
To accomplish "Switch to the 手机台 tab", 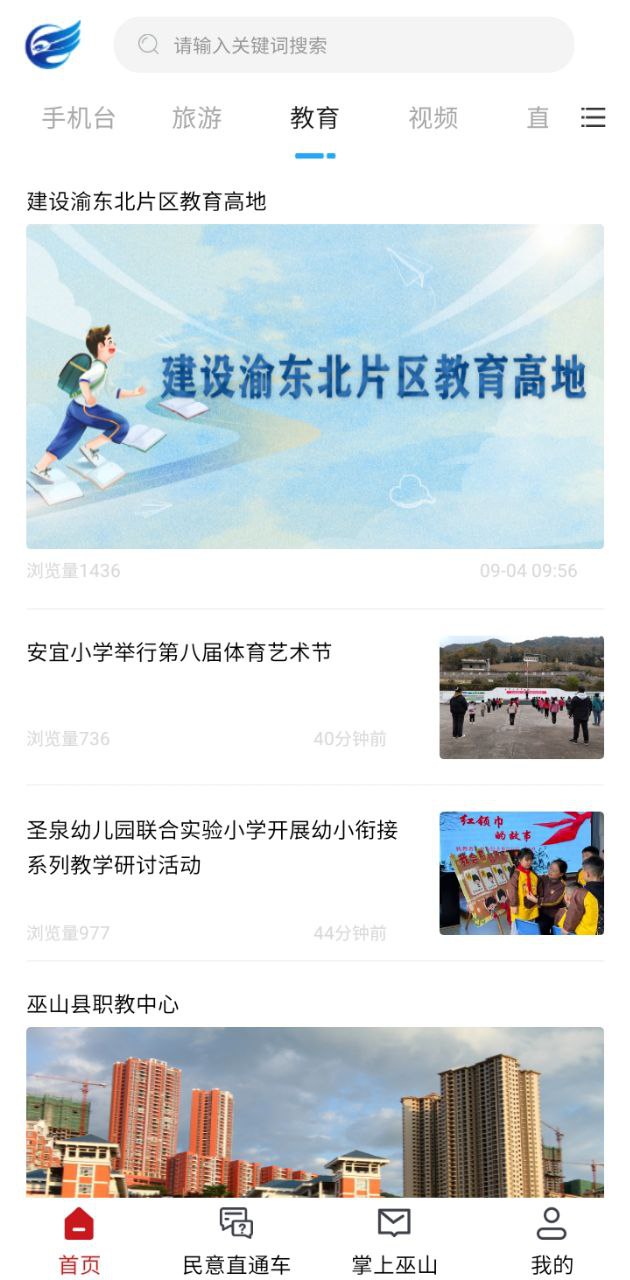I will pos(79,118).
